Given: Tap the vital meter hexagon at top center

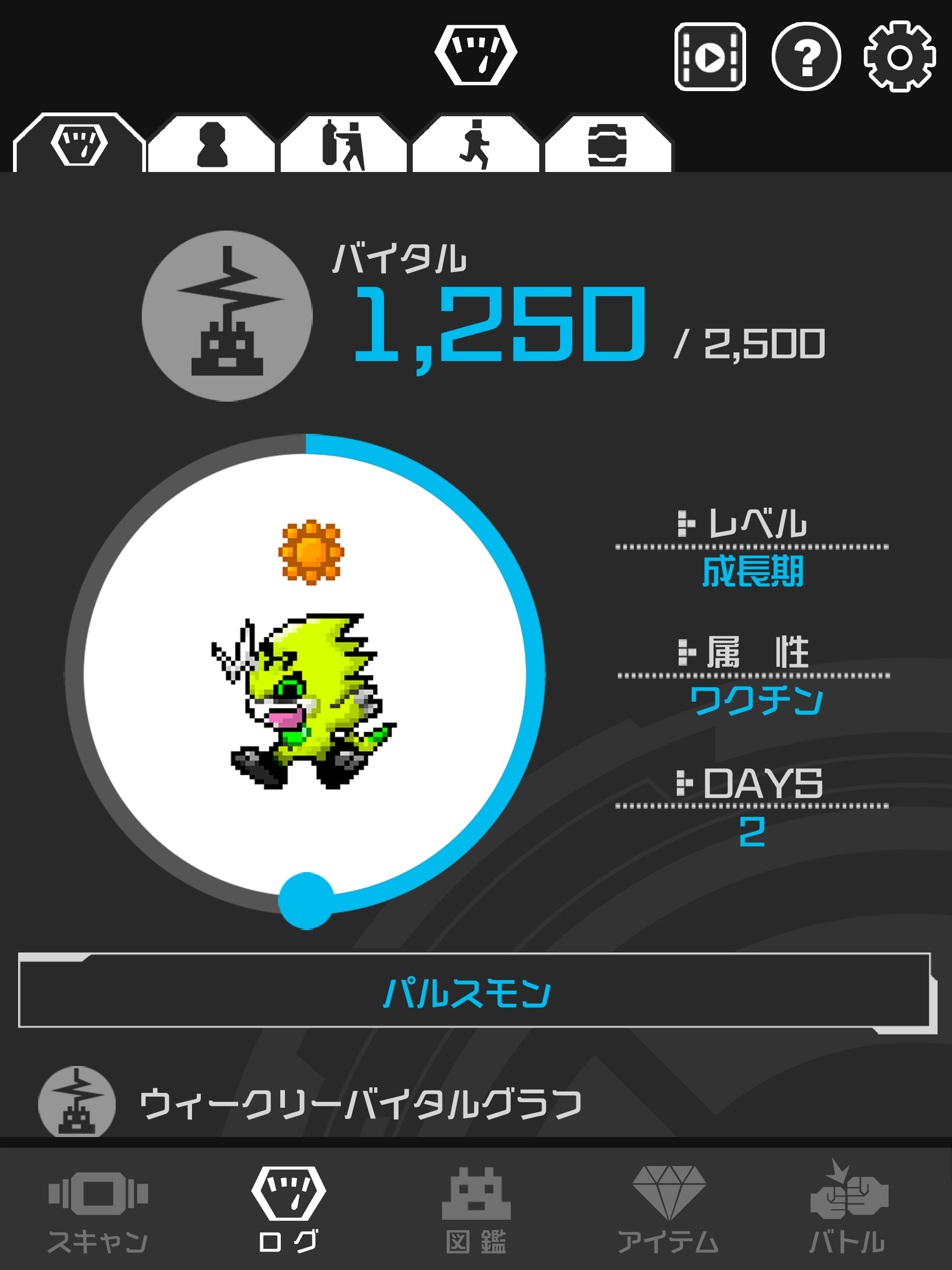Looking at the screenshot, I should click(476, 54).
